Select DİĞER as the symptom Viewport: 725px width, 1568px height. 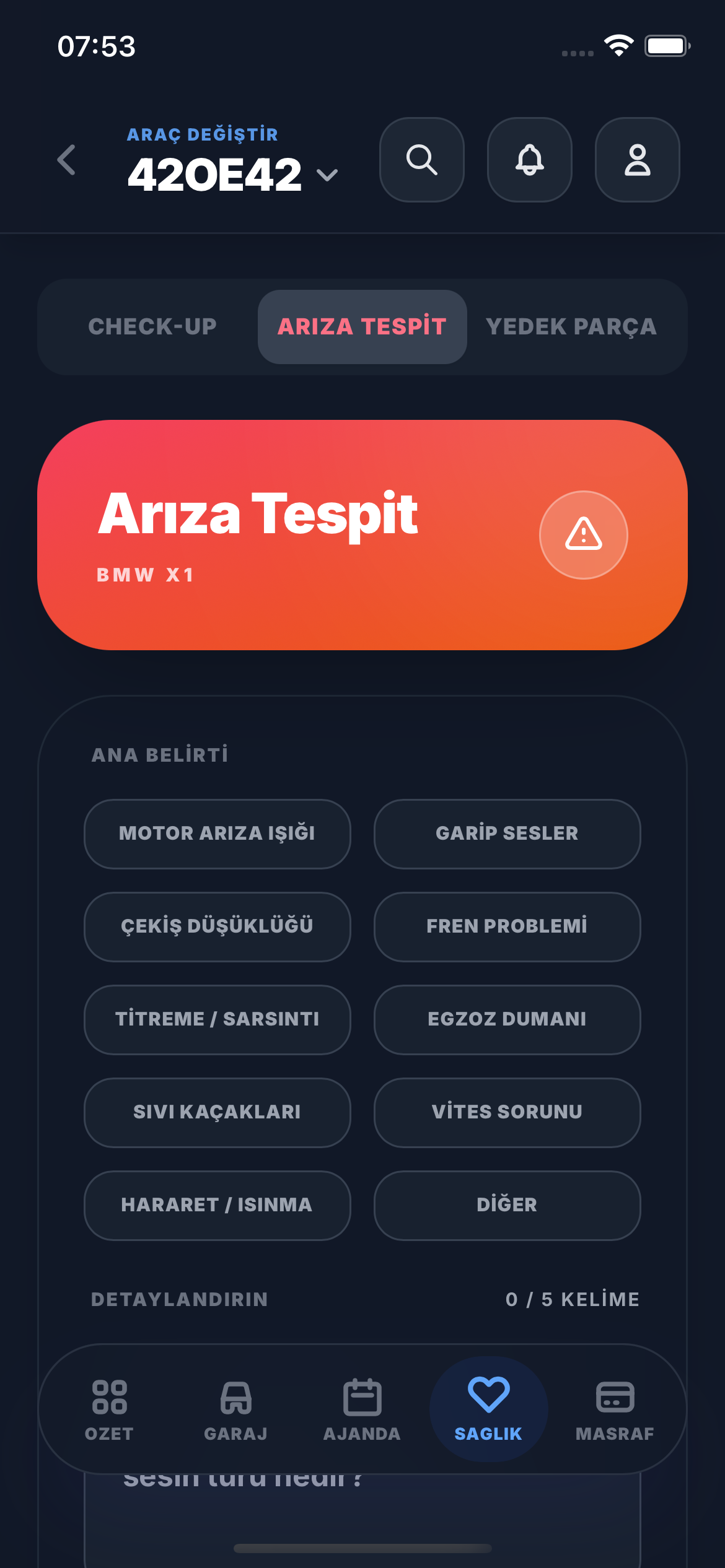(x=507, y=1205)
